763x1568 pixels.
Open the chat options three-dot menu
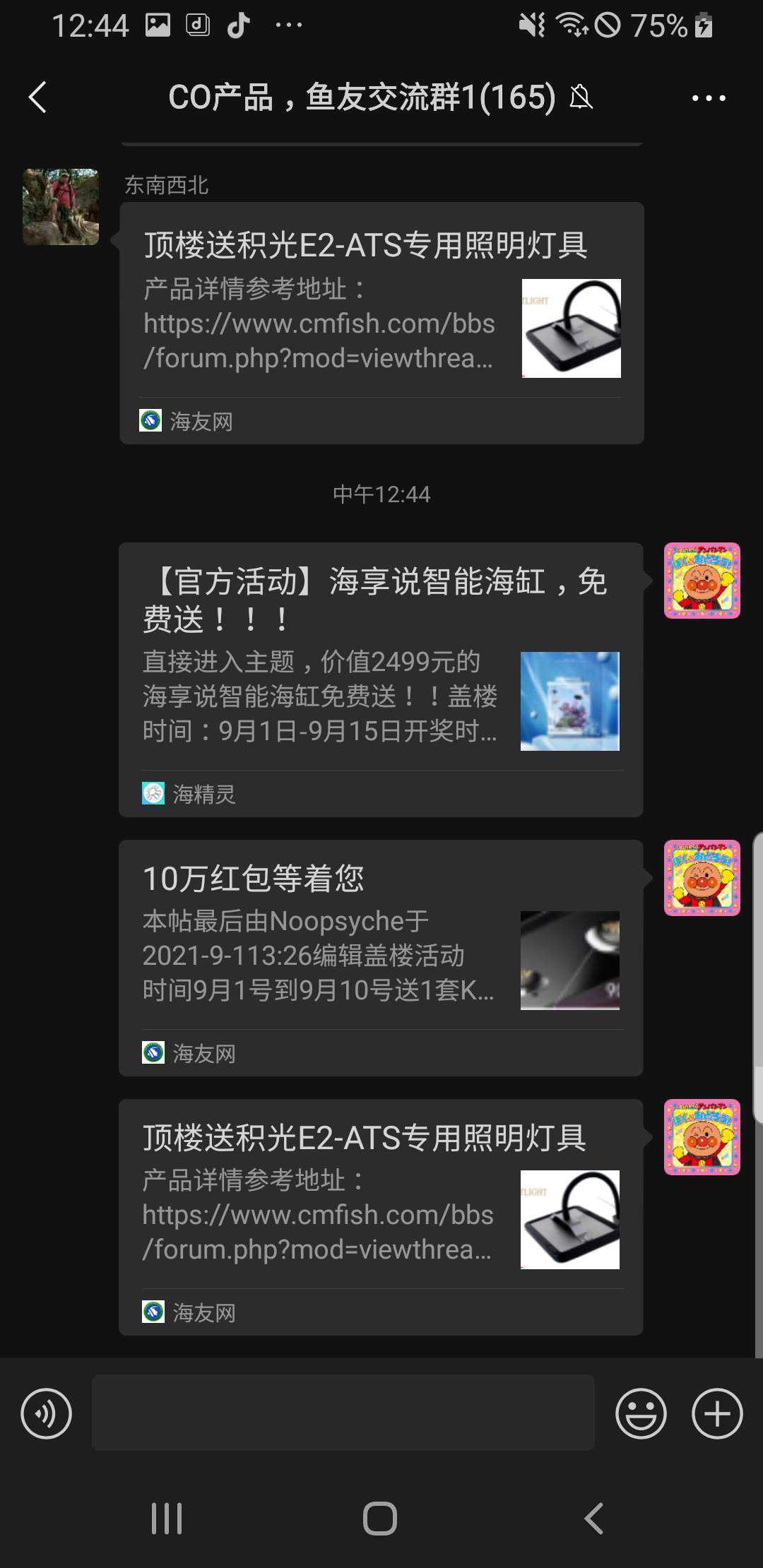point(708,98)
